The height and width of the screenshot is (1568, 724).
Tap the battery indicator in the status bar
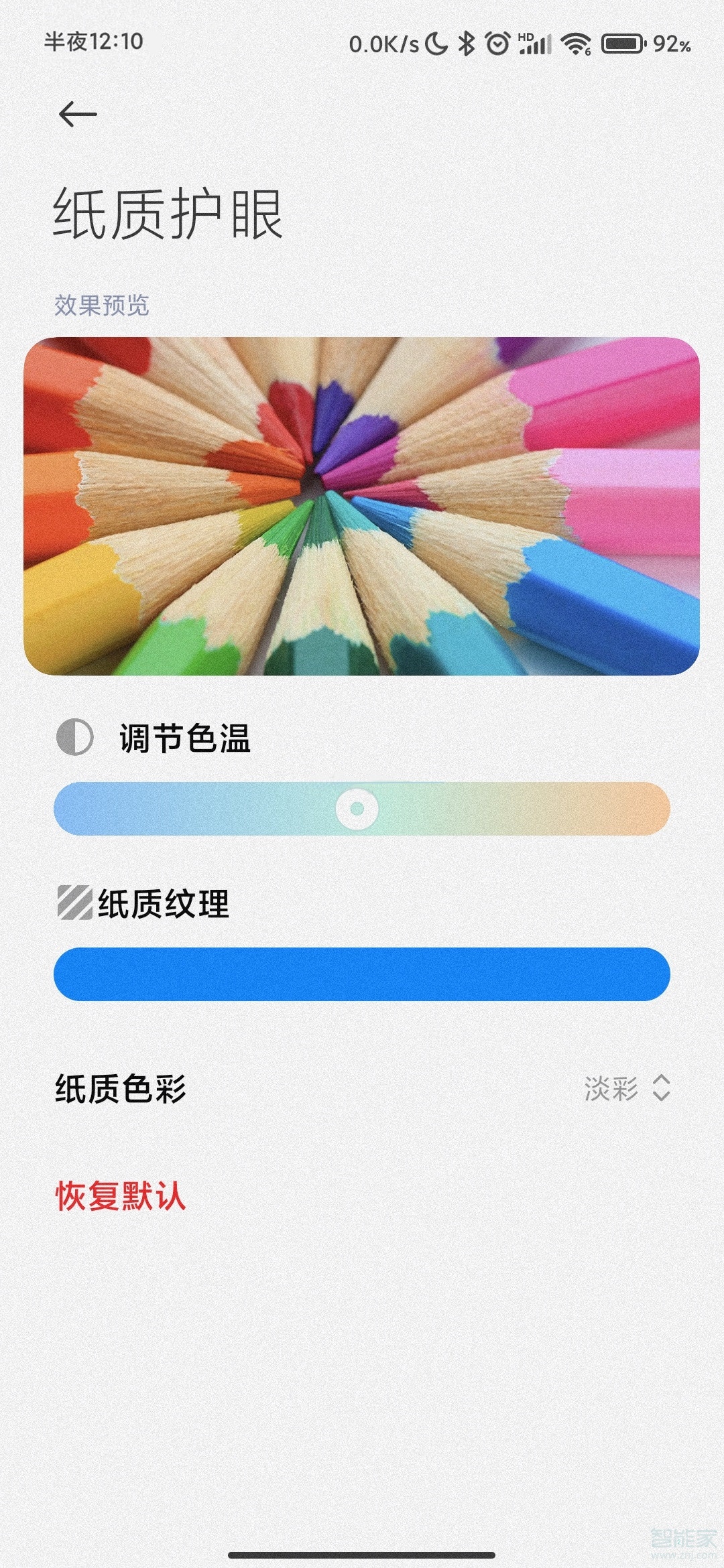point(623,42)
